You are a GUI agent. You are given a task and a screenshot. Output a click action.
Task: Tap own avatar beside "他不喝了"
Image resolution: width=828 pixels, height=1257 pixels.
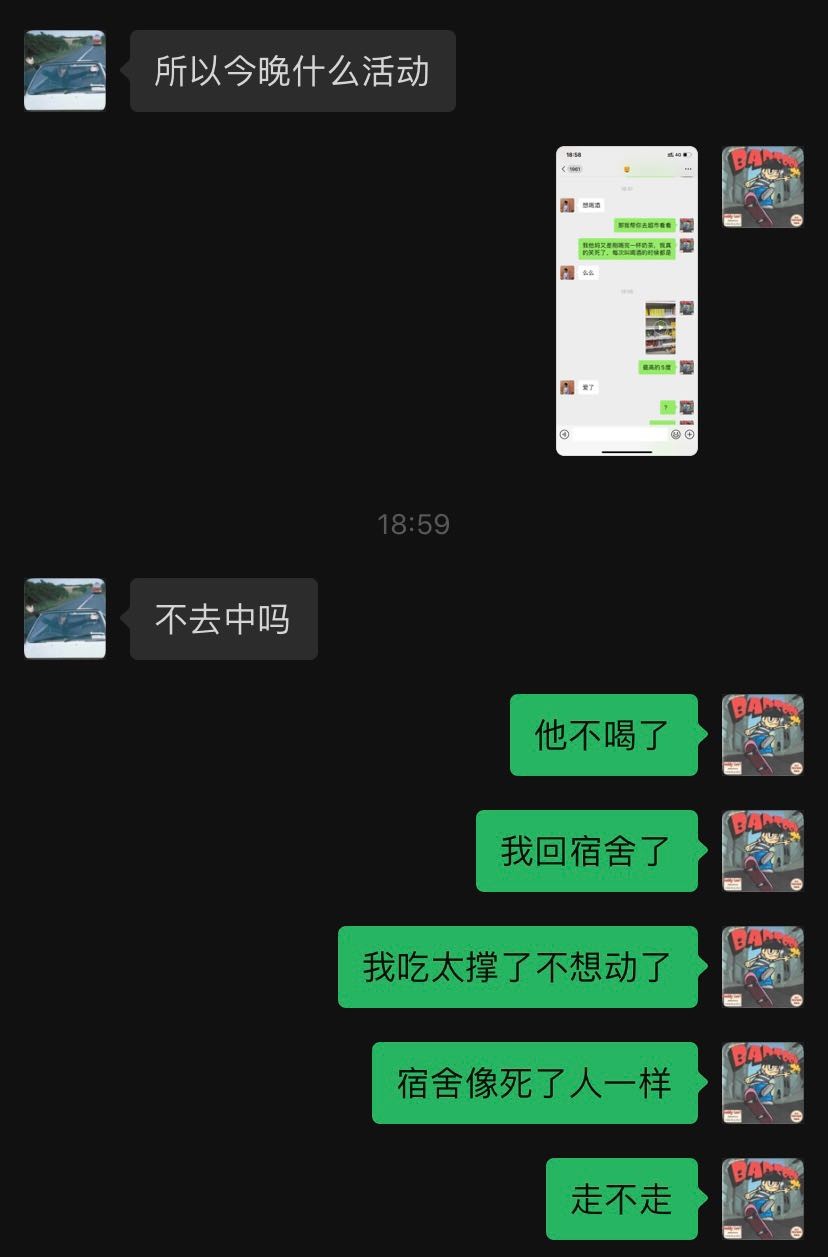click(x=763, y=735)
